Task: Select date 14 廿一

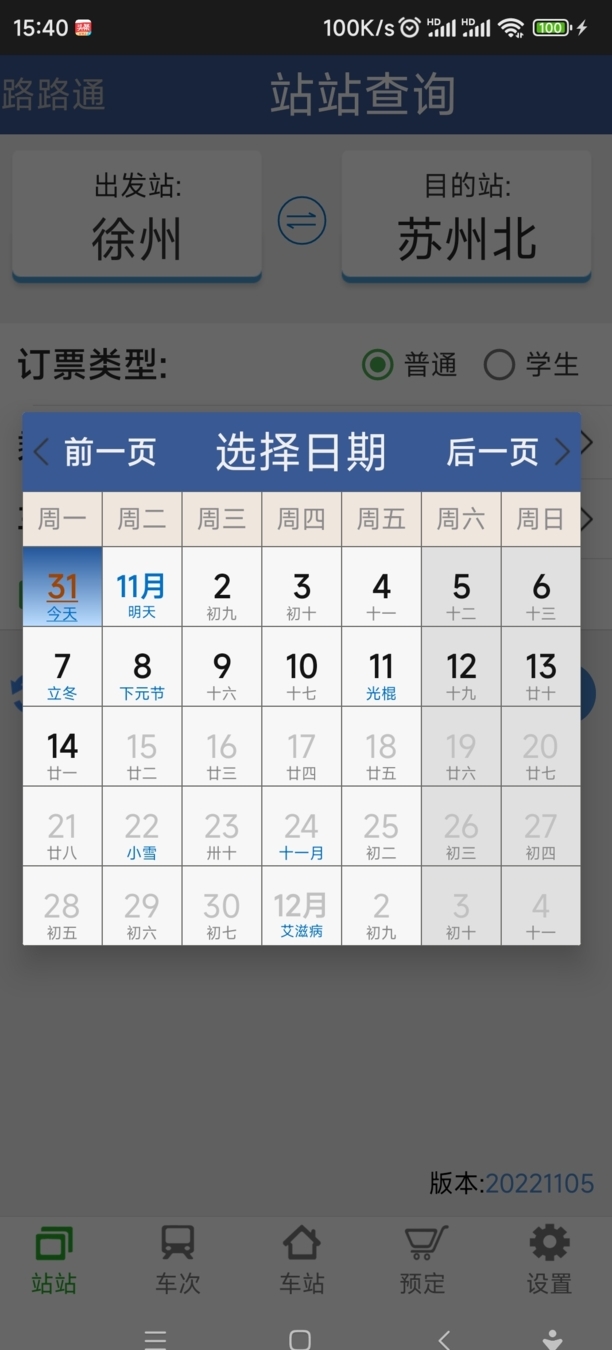Action: pos(62,755)
